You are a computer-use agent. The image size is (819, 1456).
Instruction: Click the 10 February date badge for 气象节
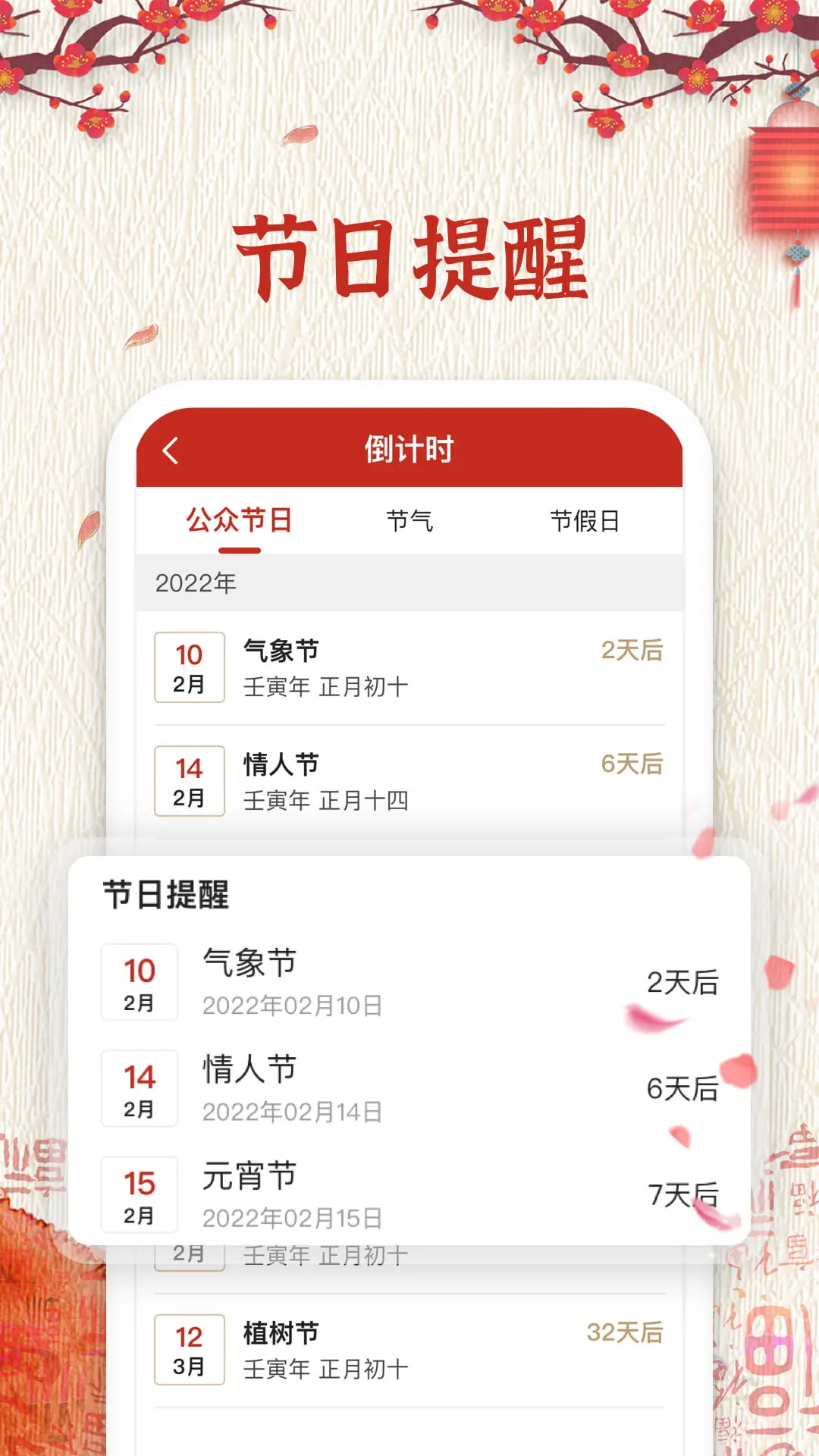click(188, 666)
